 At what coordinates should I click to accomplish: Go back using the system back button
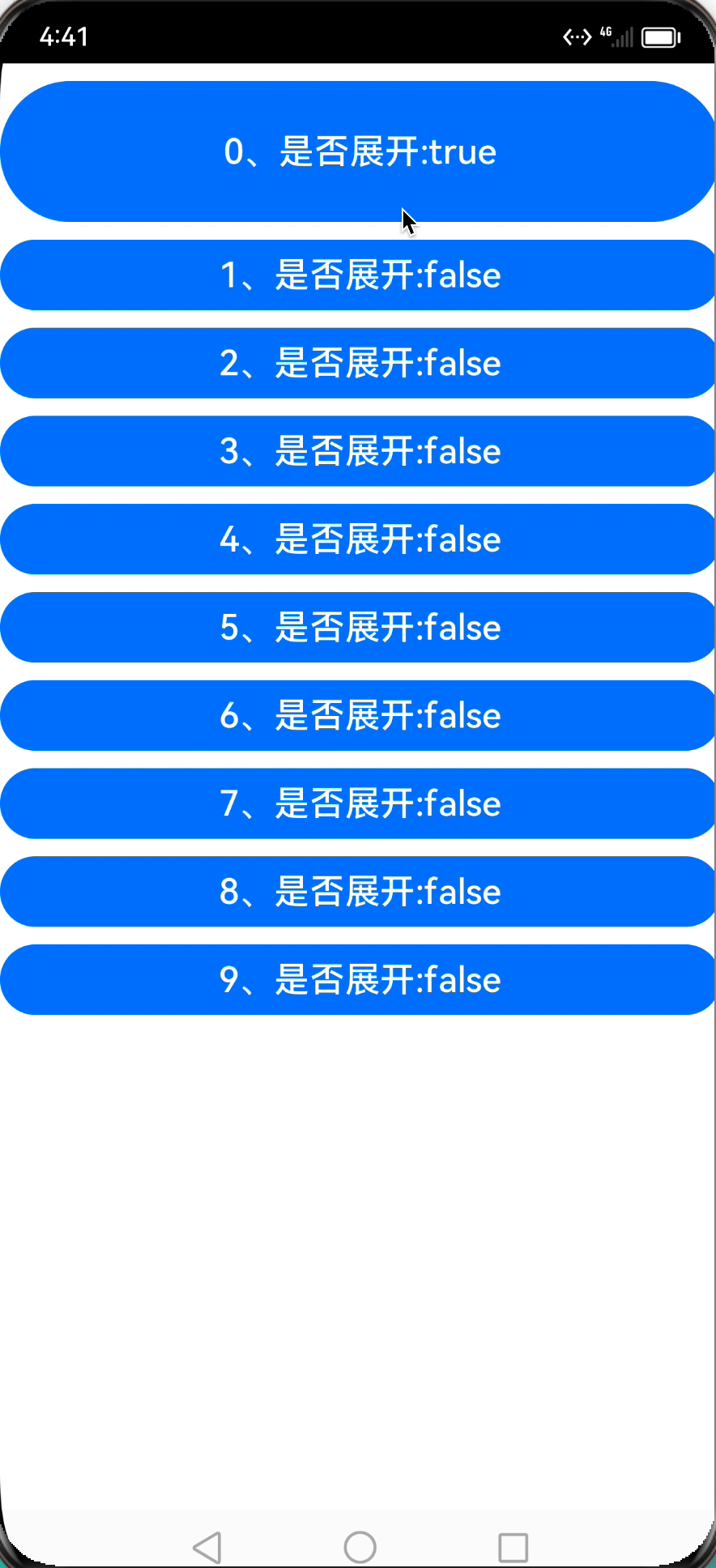point(207,1547)
